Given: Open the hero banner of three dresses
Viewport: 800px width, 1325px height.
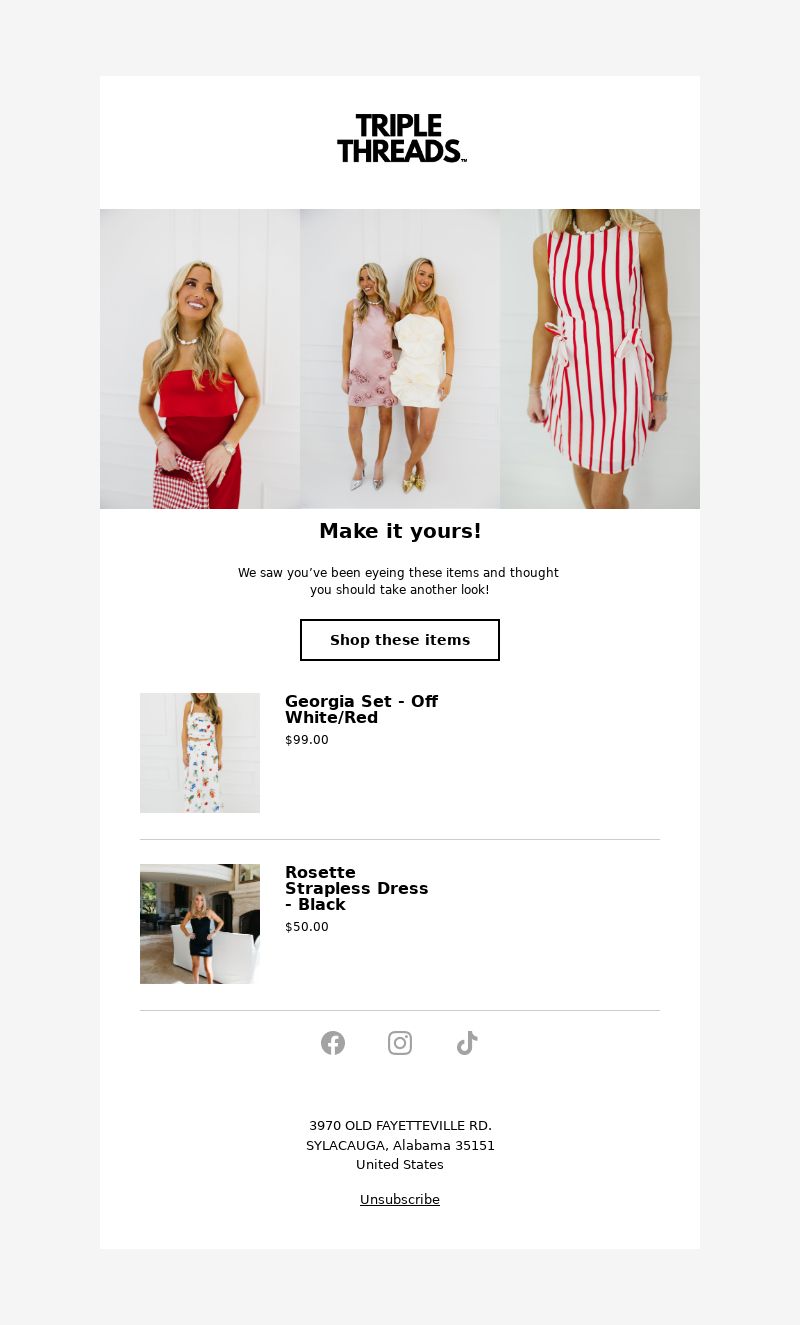Looking at the screenshot, I should point(400,359).
